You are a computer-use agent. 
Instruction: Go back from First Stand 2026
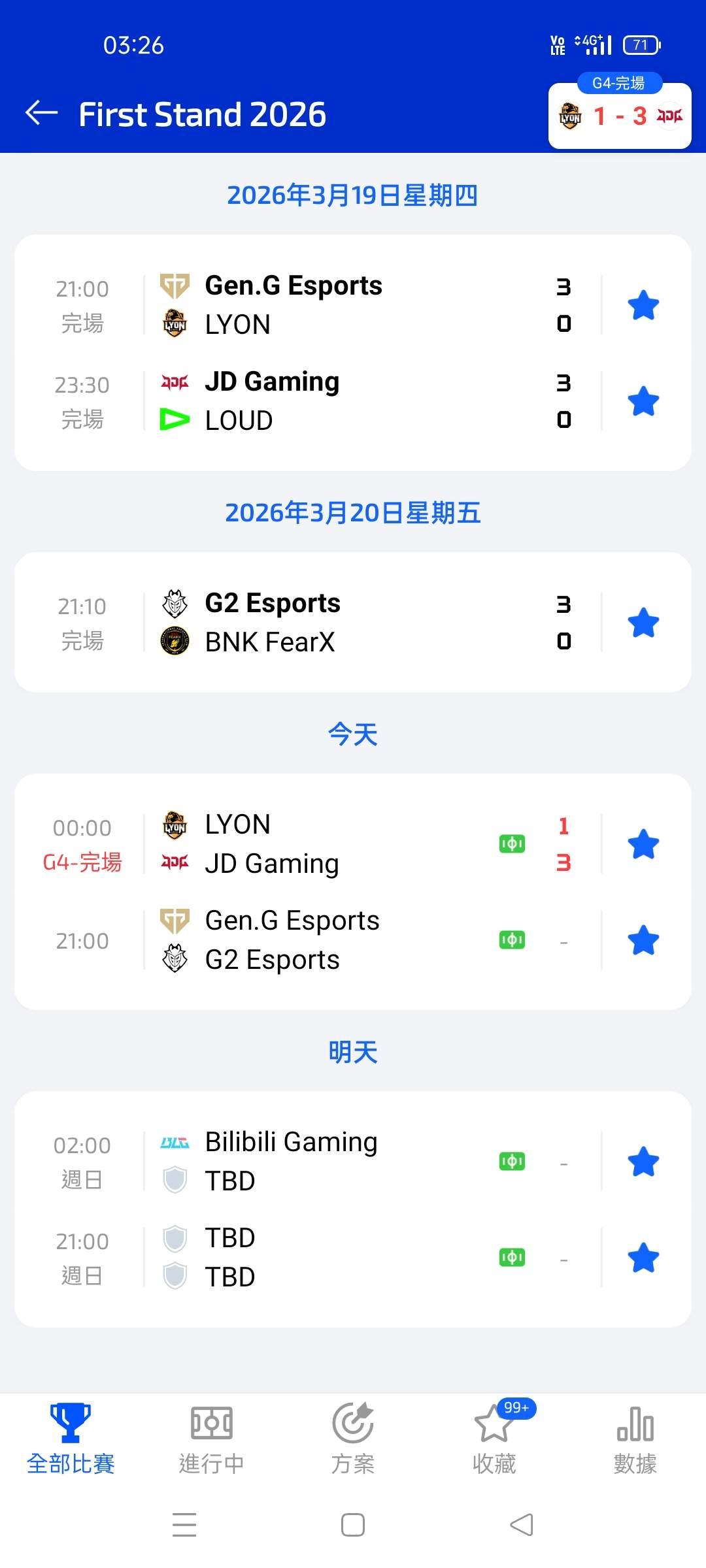point(42,113)
